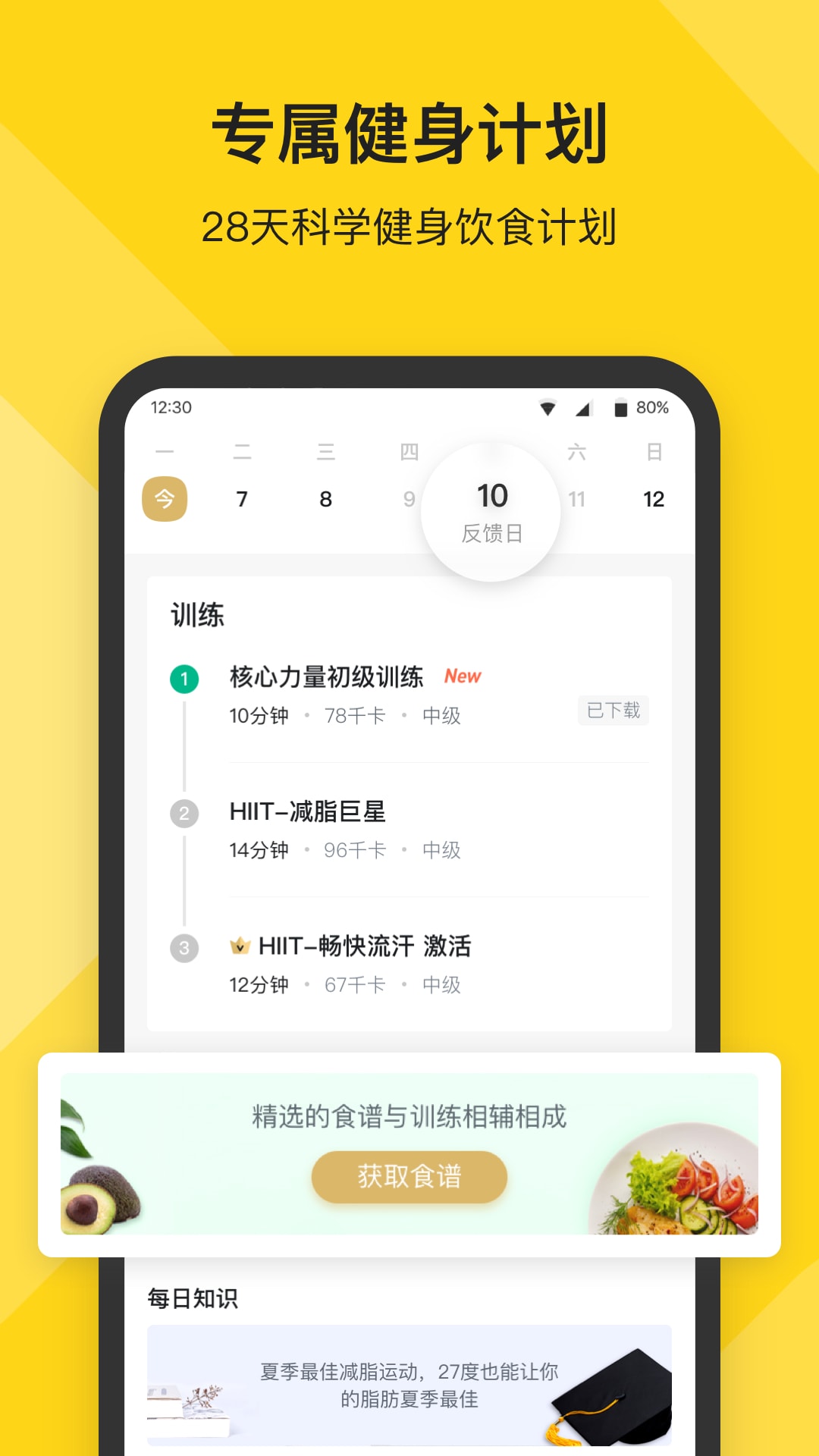Open the HIIT-减脂巨星 workout
Viewport: 819px width, 1456px height.
(x=306, y=813)
